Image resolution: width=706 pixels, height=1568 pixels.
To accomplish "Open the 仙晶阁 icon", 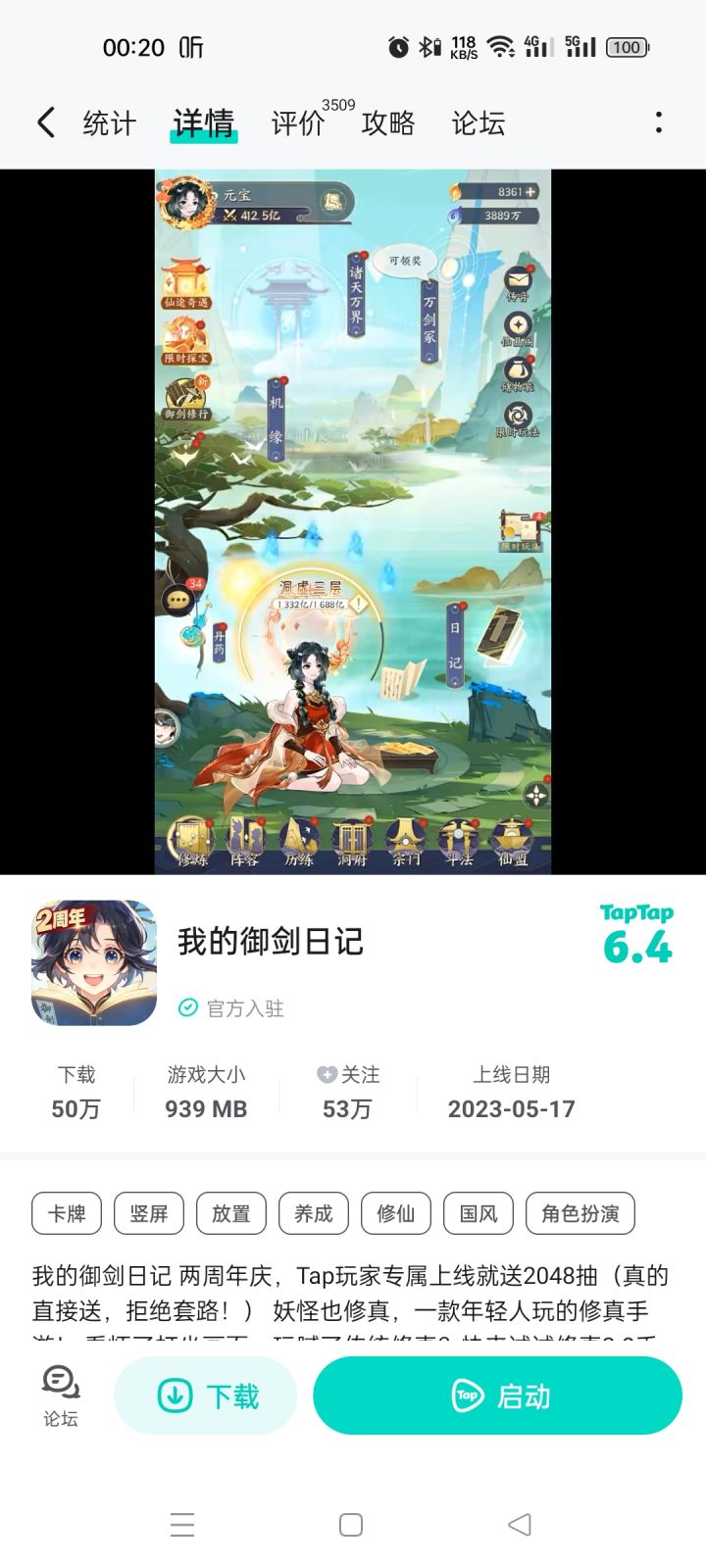I will [x=517, y=325].
